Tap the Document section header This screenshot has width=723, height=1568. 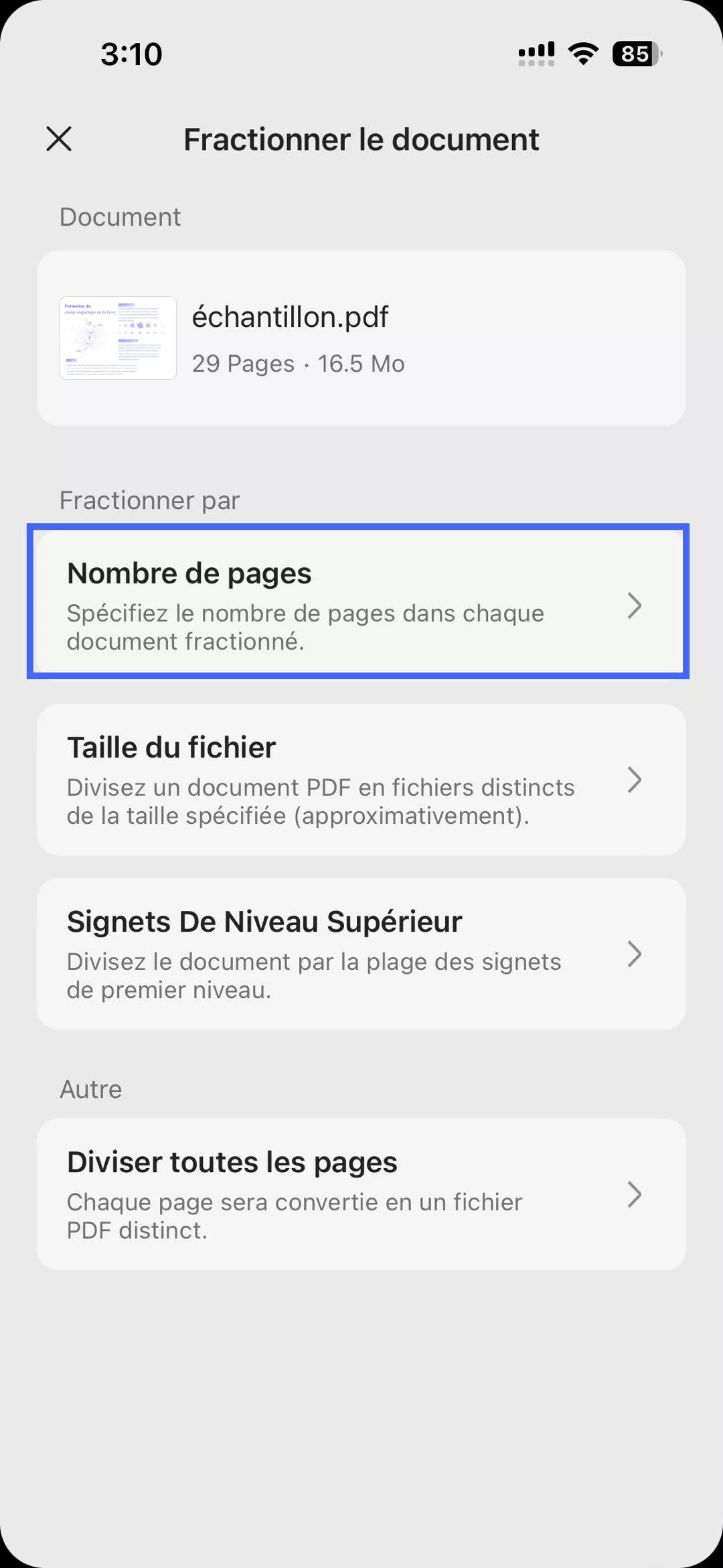tap(120, 216)
